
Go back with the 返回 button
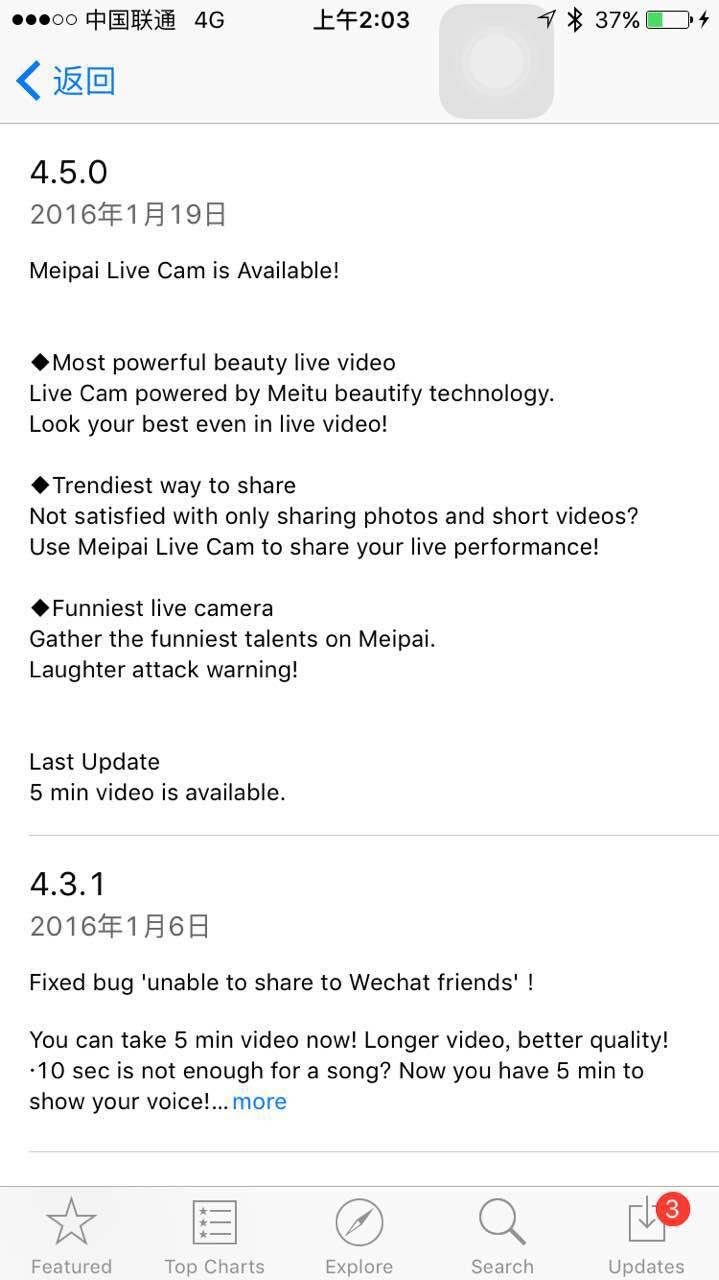(x=66, y=80)
